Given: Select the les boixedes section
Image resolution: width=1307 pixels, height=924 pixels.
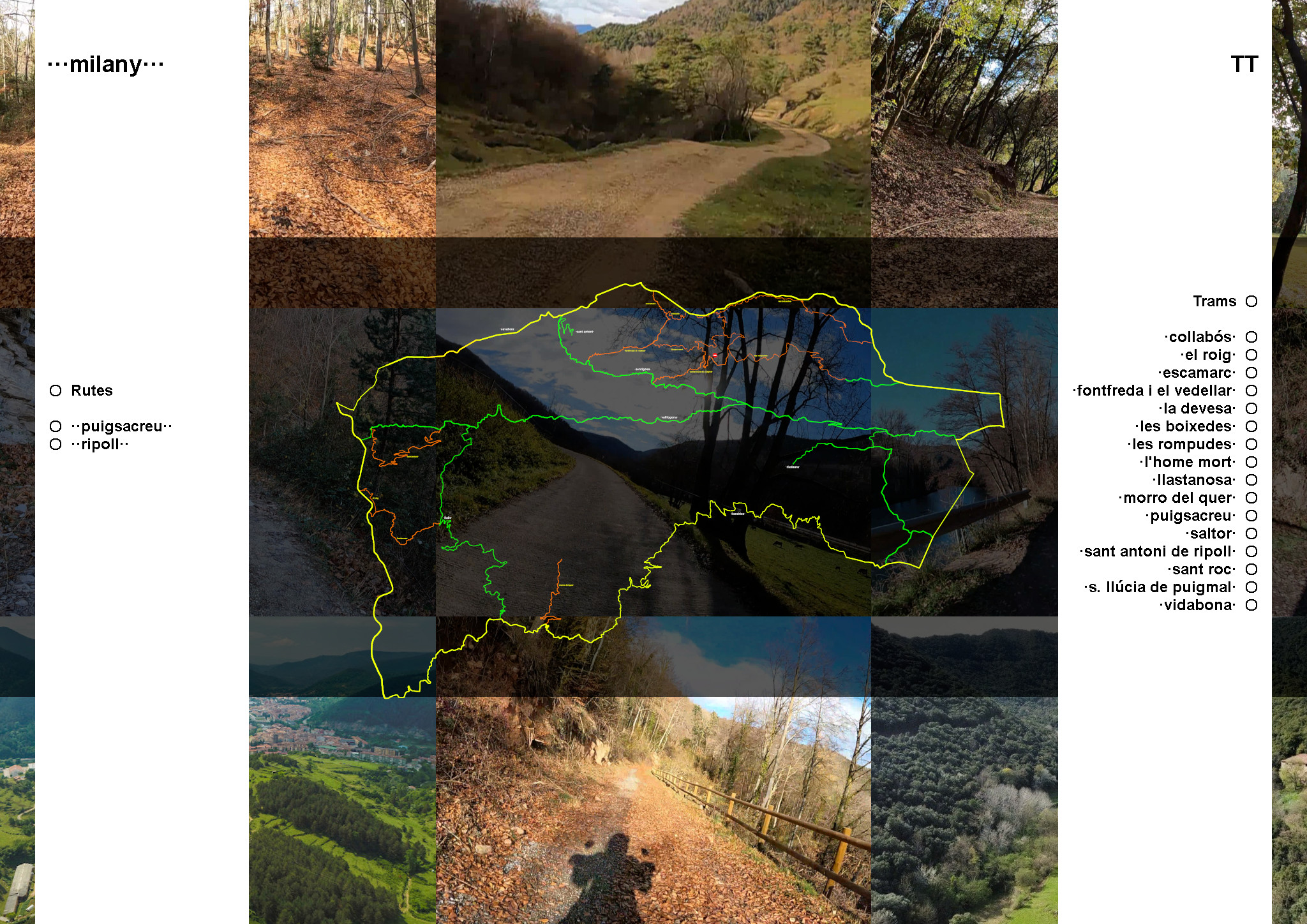Looking at the screenshot, I should click(1251, 426).
